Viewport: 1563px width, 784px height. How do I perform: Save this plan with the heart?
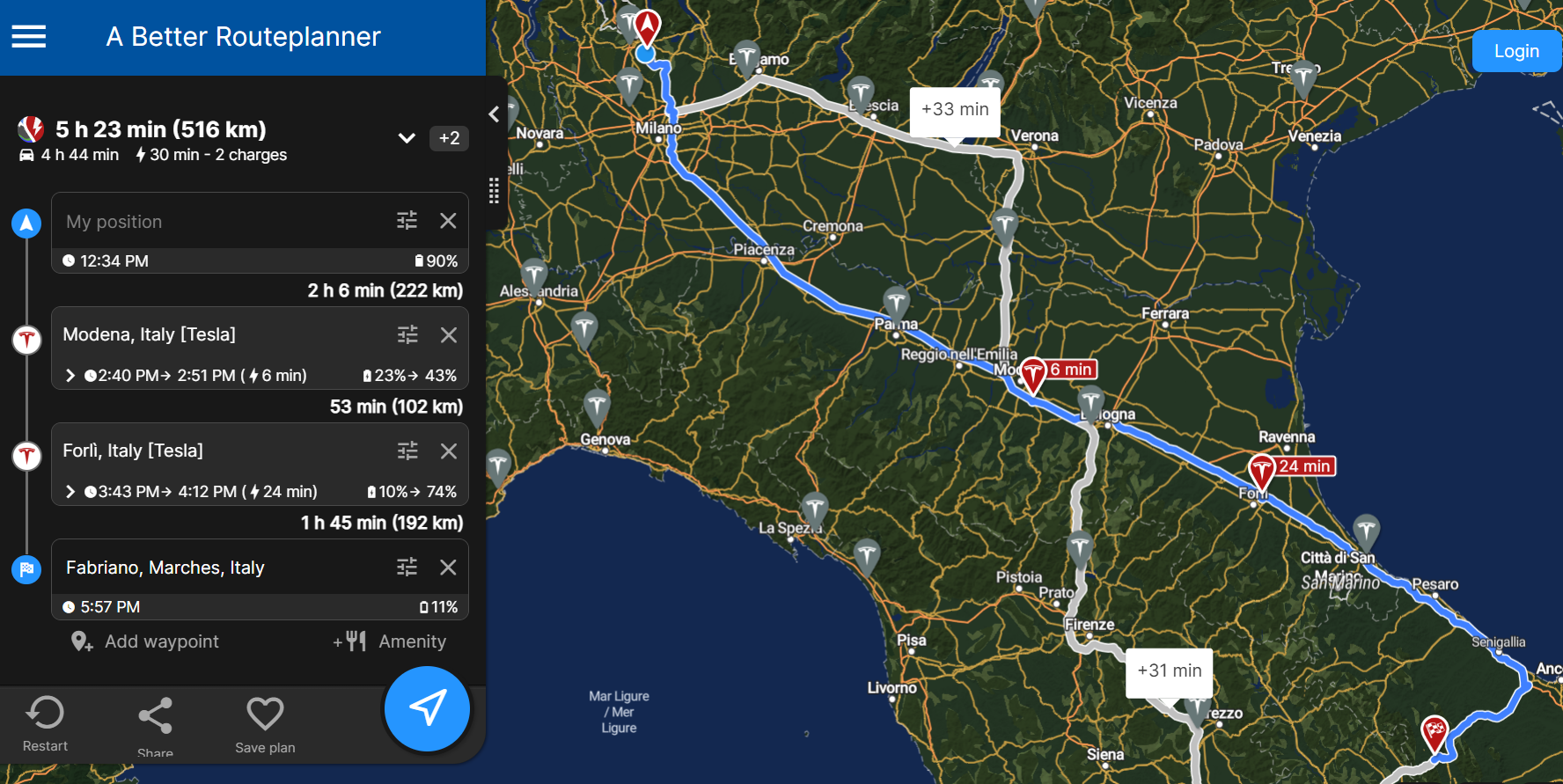(x=265, y=725)
